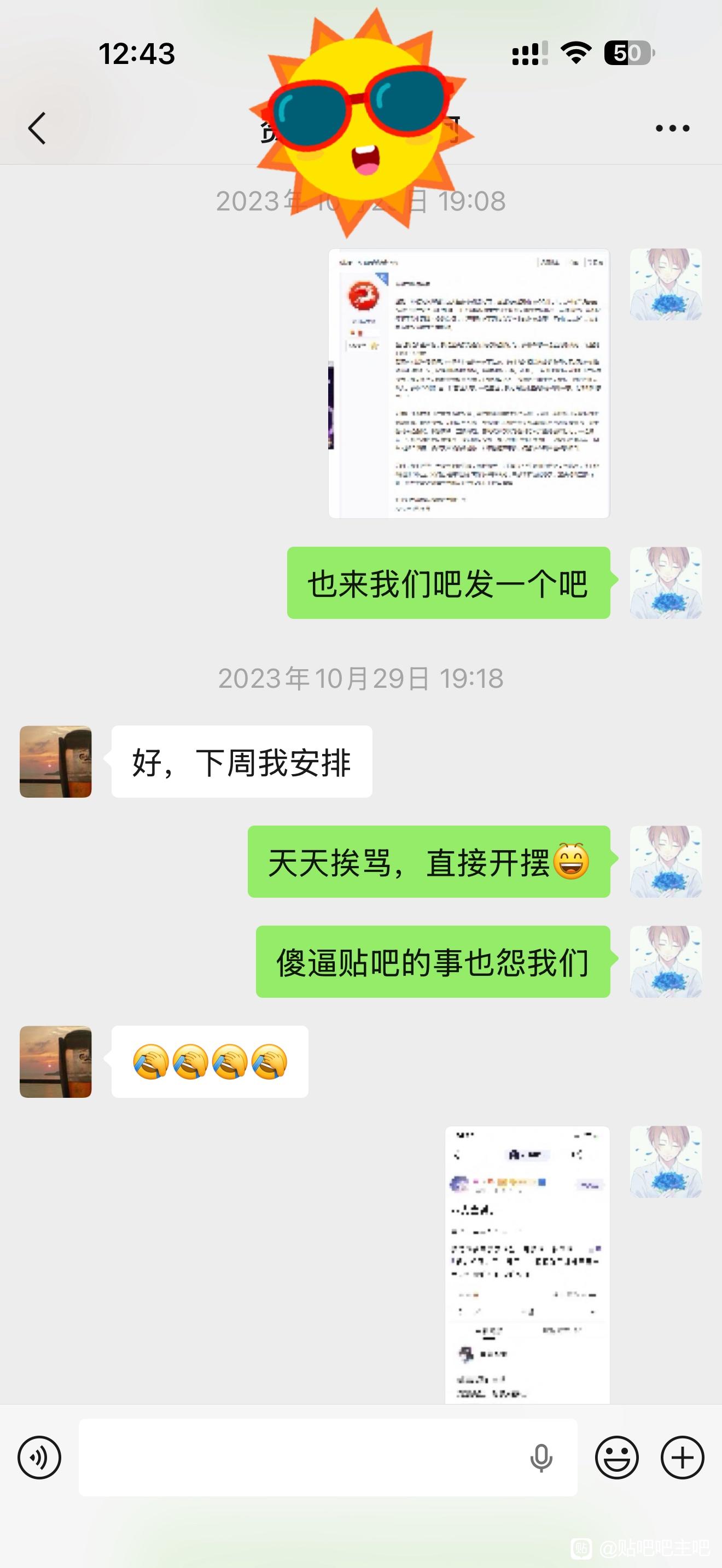Image resolution: width=722 pixels, height=1568 pixels.
Task: Open the plus attachments menu
Action: click(683, 1457)
